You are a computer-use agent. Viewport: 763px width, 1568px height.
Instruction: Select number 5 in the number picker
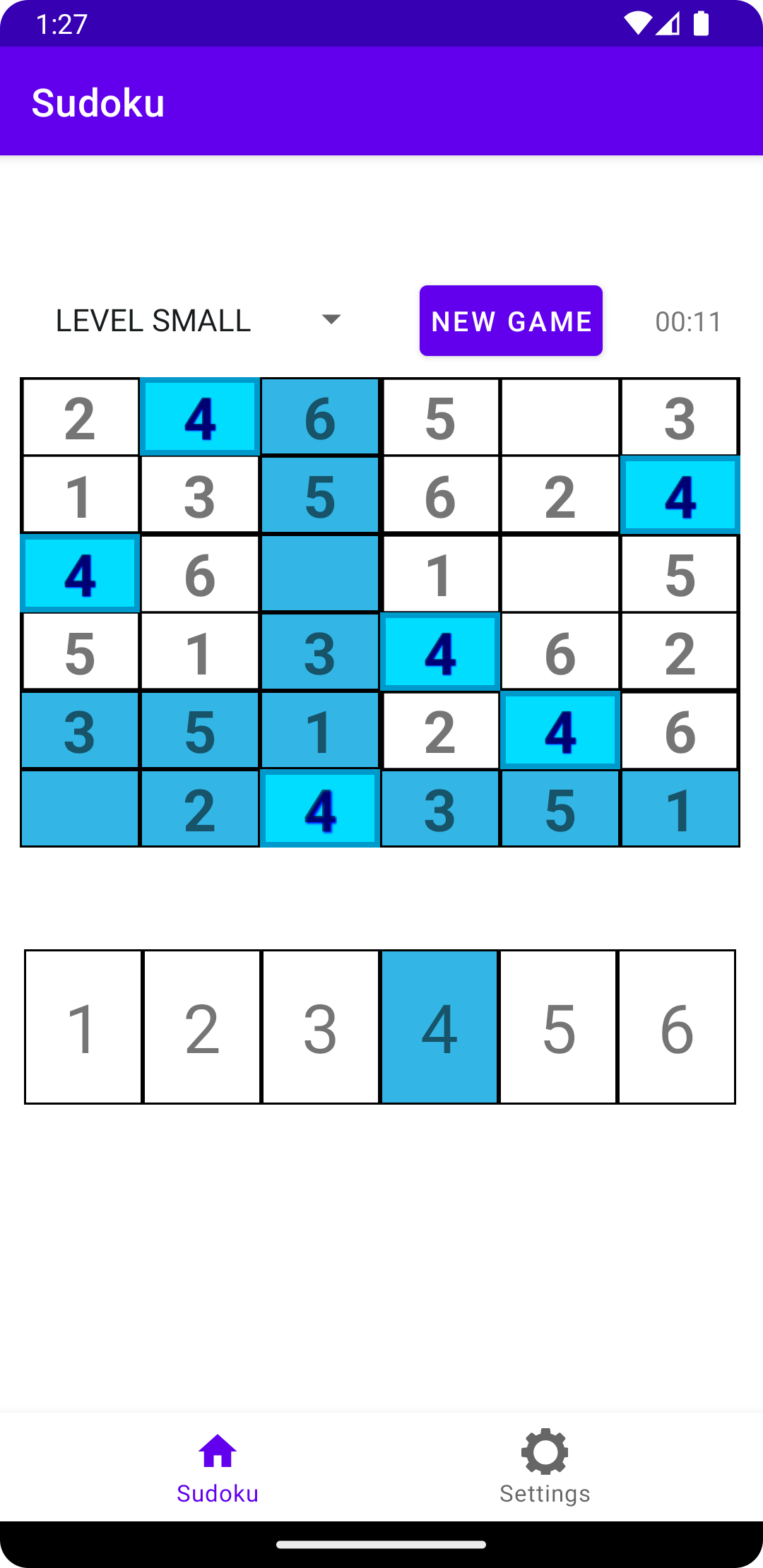coord(558,1027)
